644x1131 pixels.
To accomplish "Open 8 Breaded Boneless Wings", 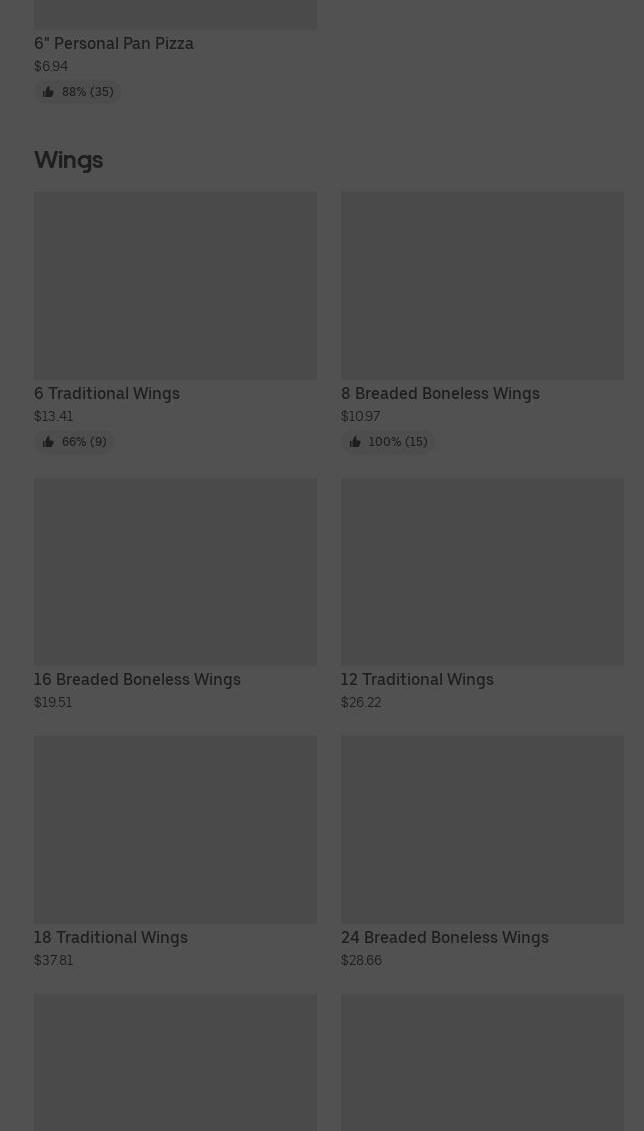I will [482, 321].
